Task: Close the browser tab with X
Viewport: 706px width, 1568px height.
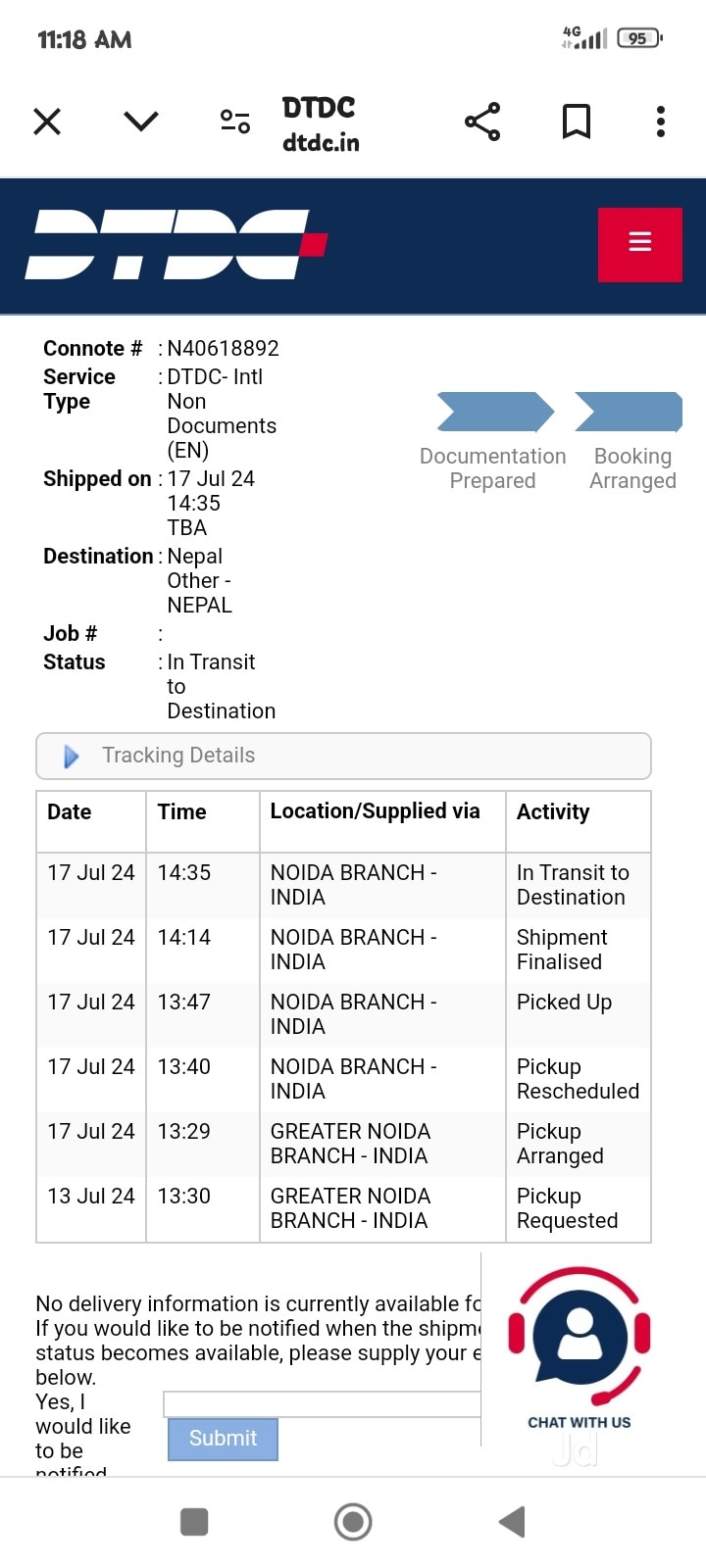Action: (47, 122)
